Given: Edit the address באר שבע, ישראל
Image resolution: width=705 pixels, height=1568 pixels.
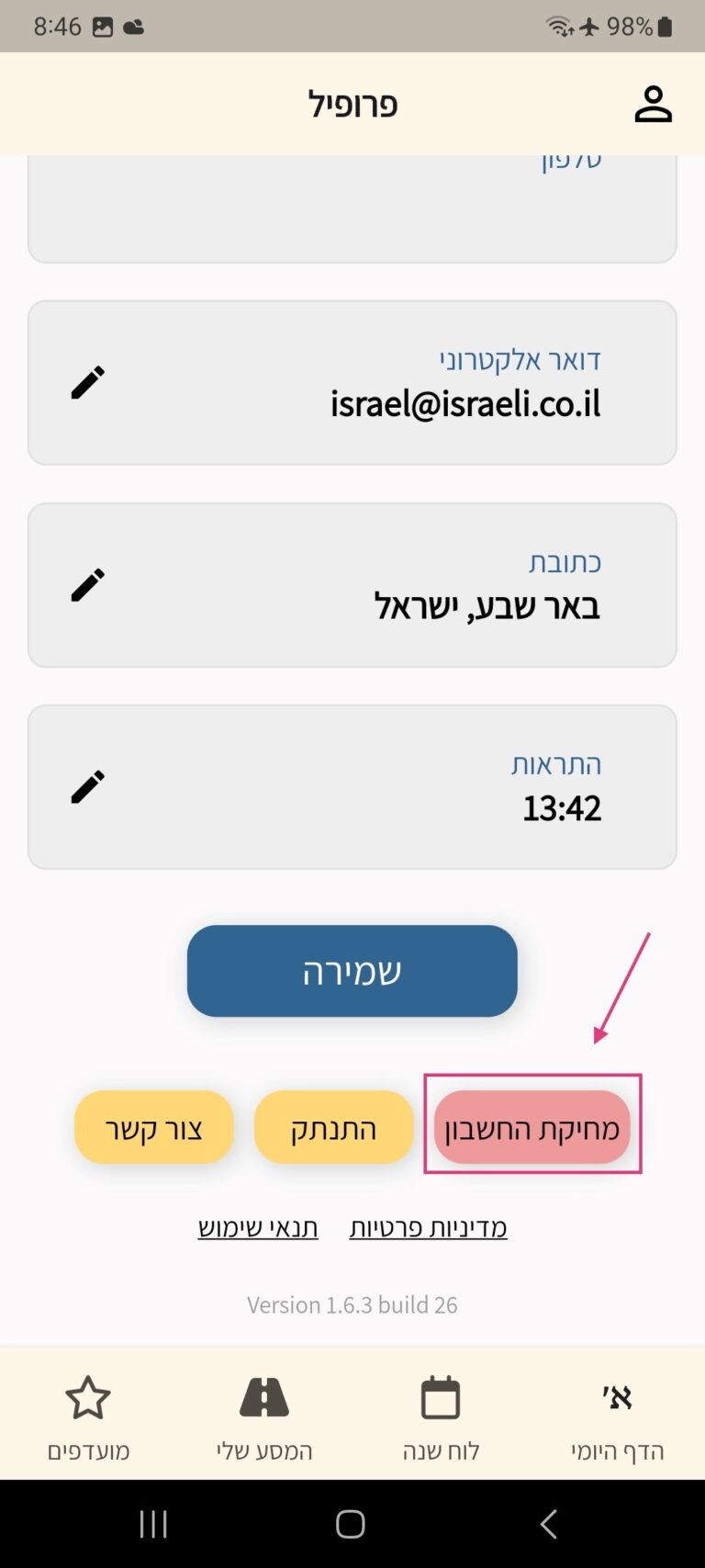Looking at the screenshot, I should click(x=88, y=584).
